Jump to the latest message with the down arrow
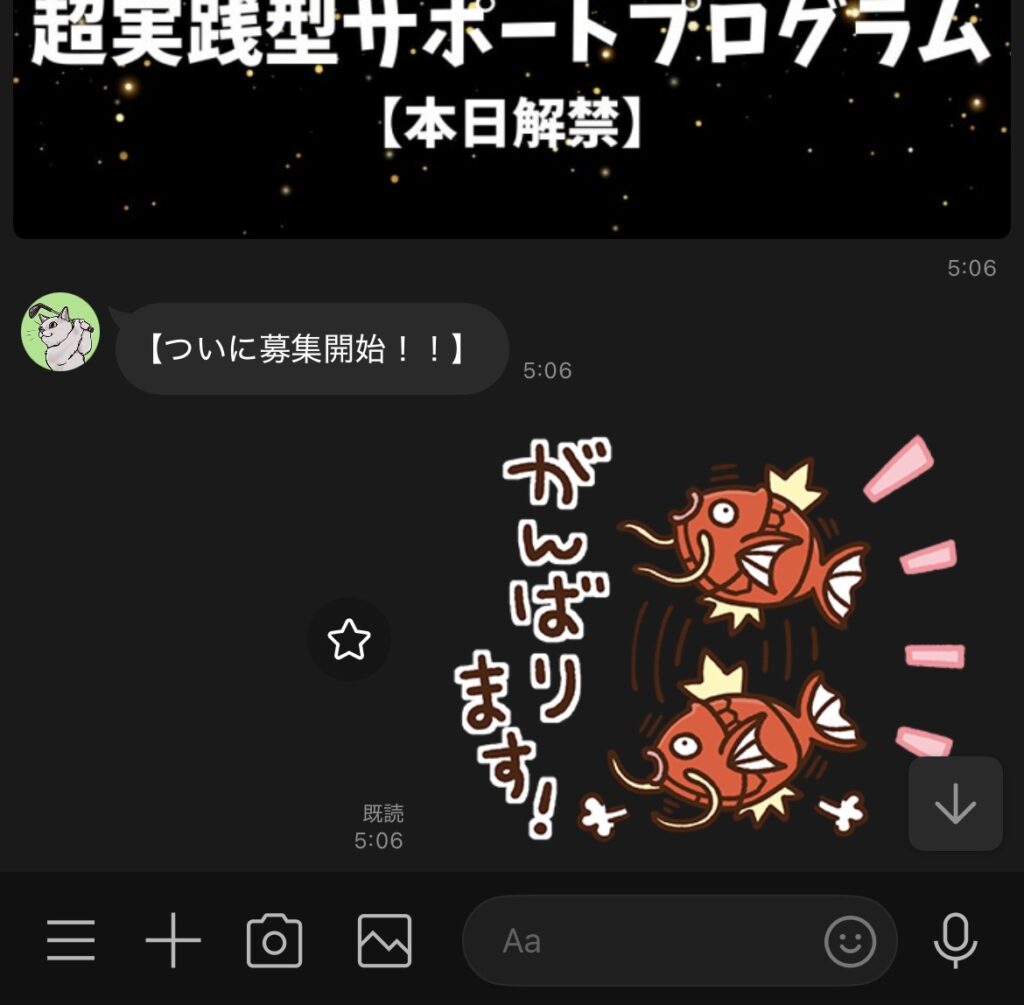The width and height of the screenshot is (1024, 1005). (955, 803)
